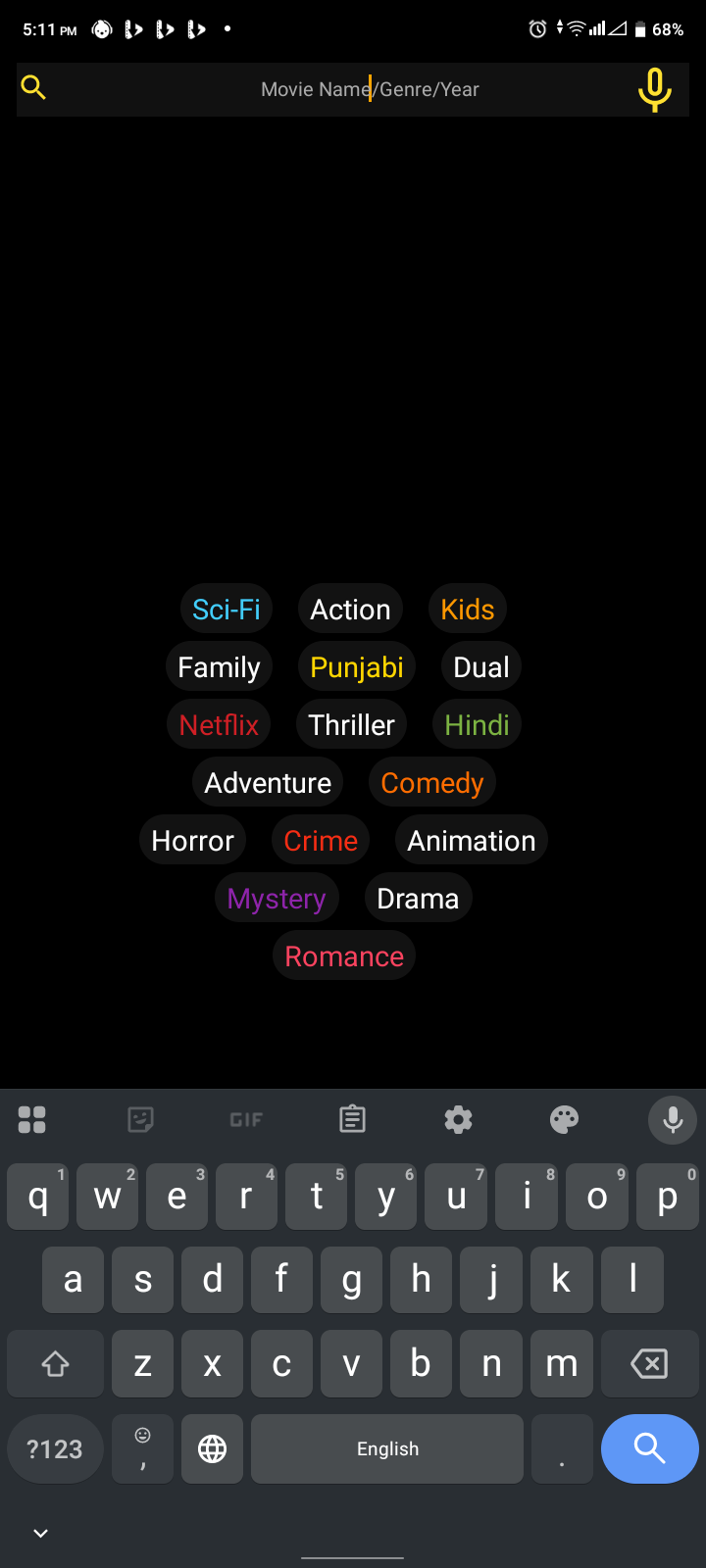
Task: Choose the Thriller genre chip
Action: (351, 725)
